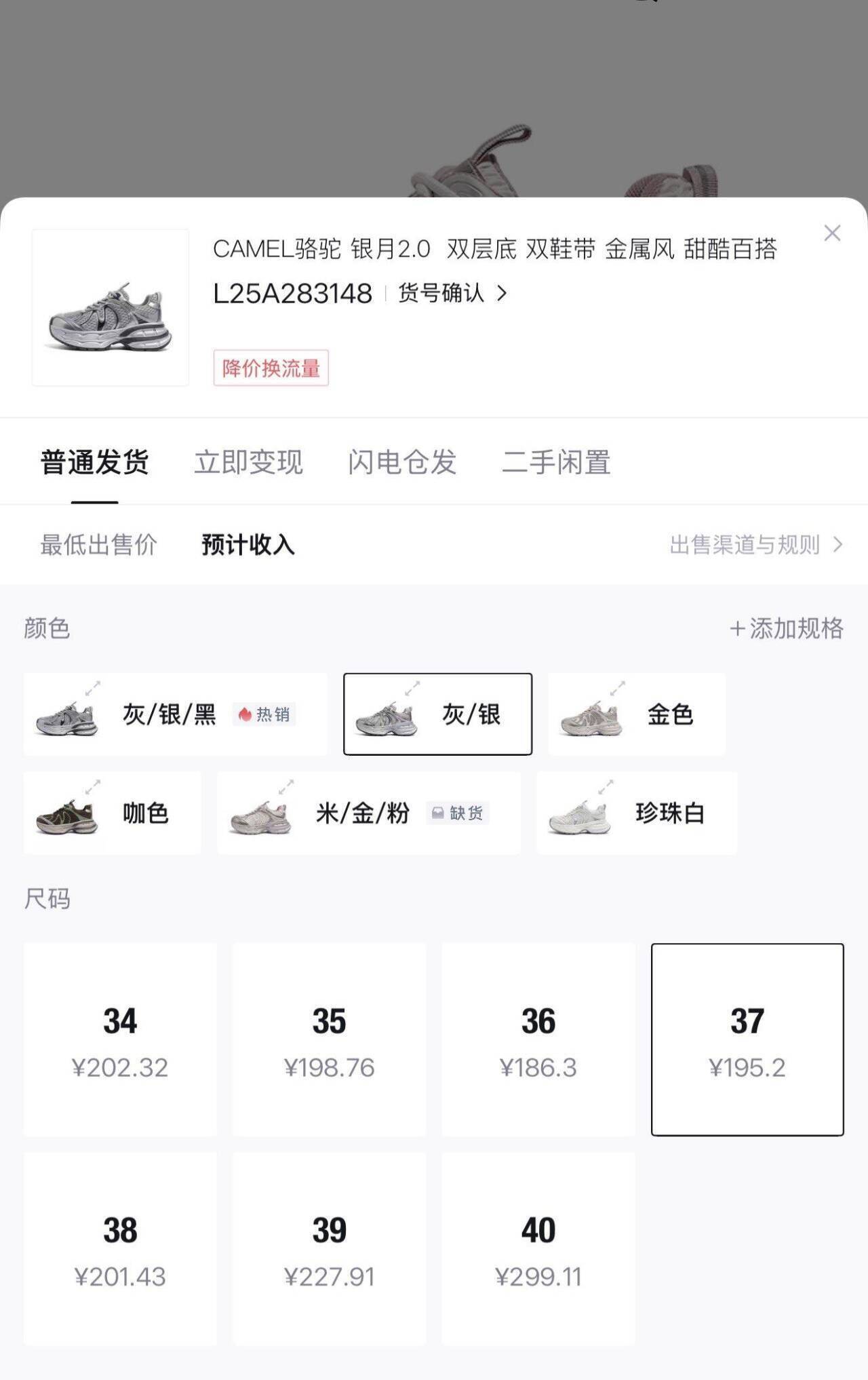Screen dimensions: 868x1380
Task: Pick the 珍珠白 color option
Action: coord(636,813)
